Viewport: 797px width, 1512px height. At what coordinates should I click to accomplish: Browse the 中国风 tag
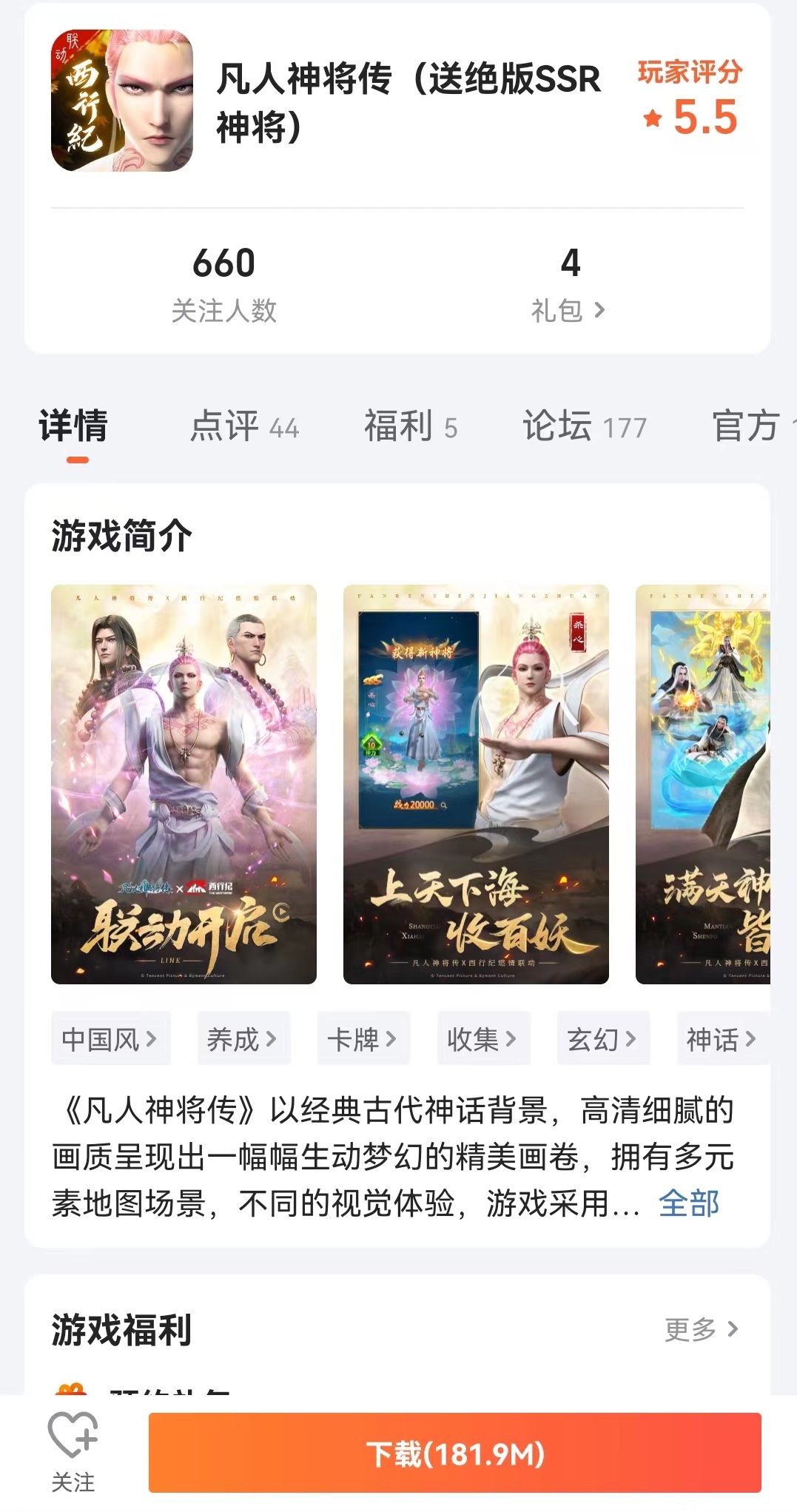(x=110, y=1039)
